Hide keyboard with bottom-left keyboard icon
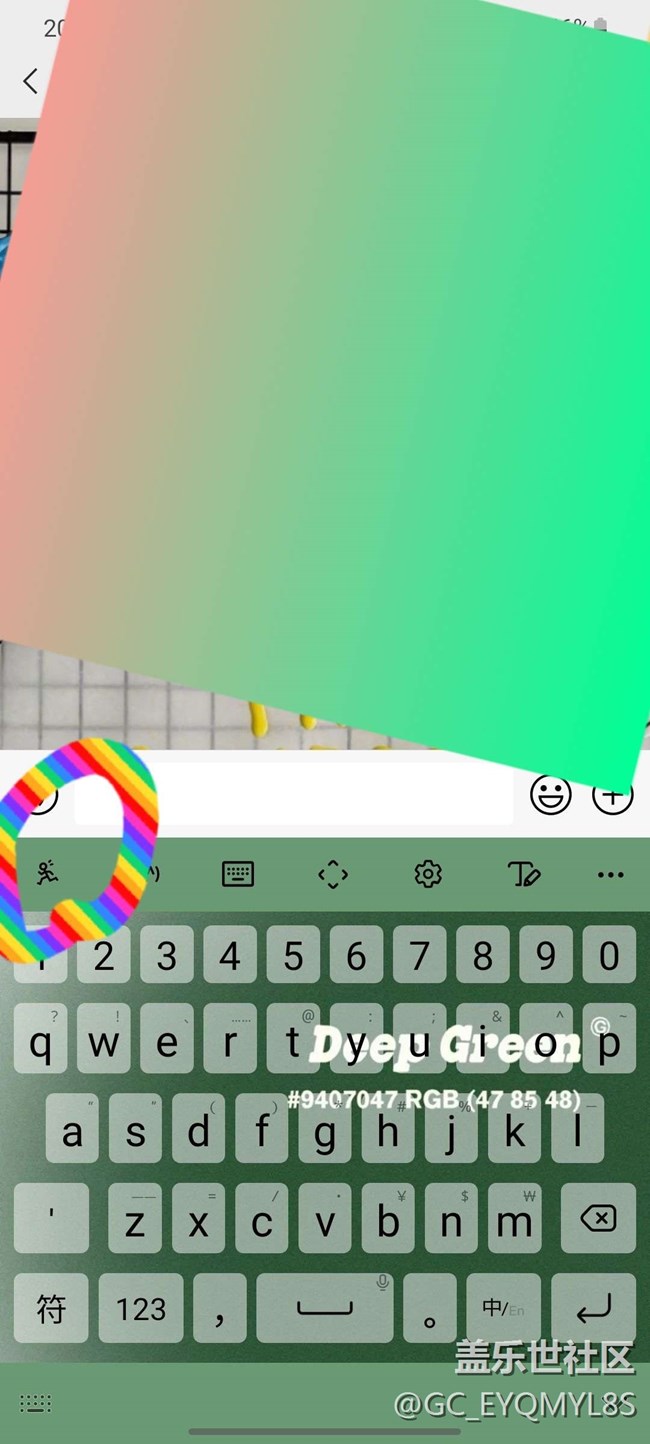650x1444 pixels. 36,1403
